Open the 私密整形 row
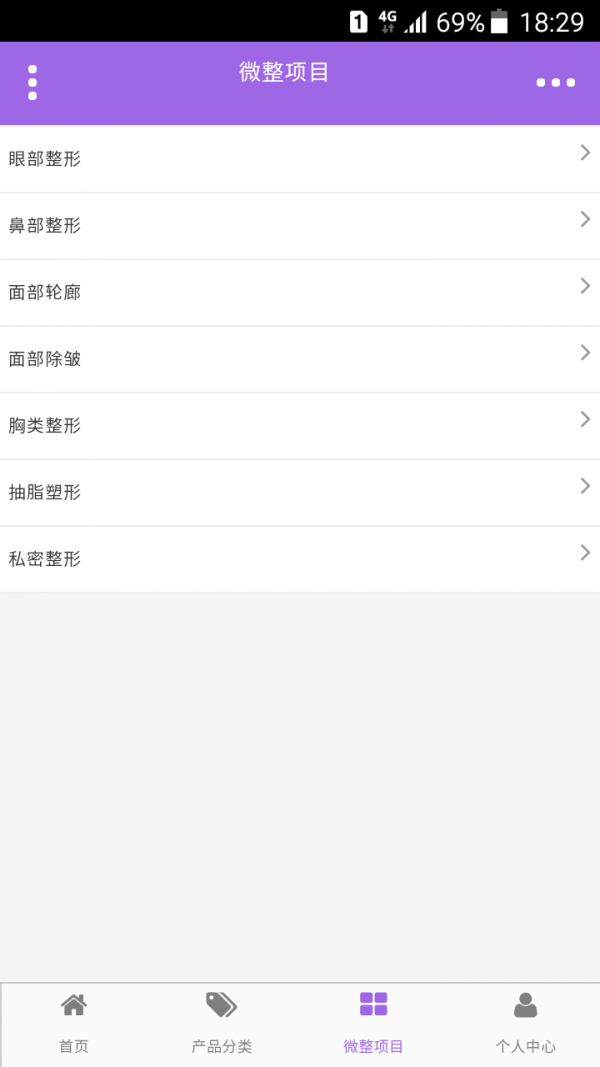The height and width of the screenshot is (1067, 600). [300, 559]
